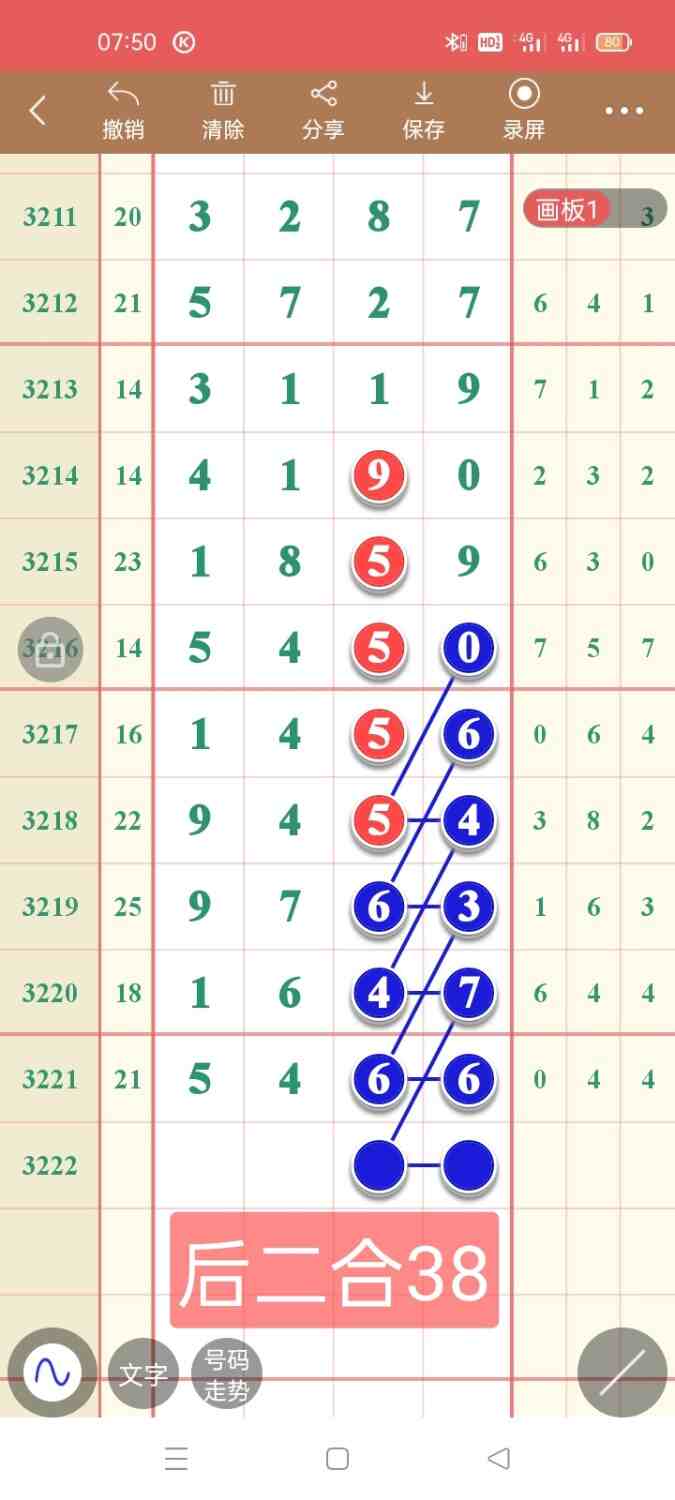Add text with the 文字 button
Viewport: 675px width, 1500px height.
coord(143,1374)
